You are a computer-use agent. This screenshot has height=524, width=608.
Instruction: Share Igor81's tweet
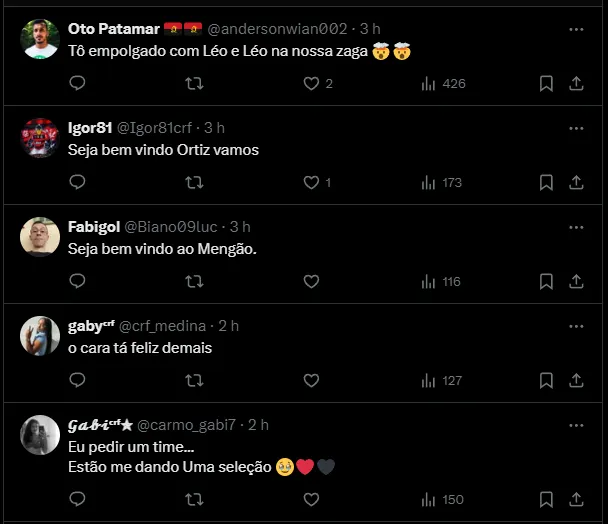pyautogui.click(x=576, y=183)
